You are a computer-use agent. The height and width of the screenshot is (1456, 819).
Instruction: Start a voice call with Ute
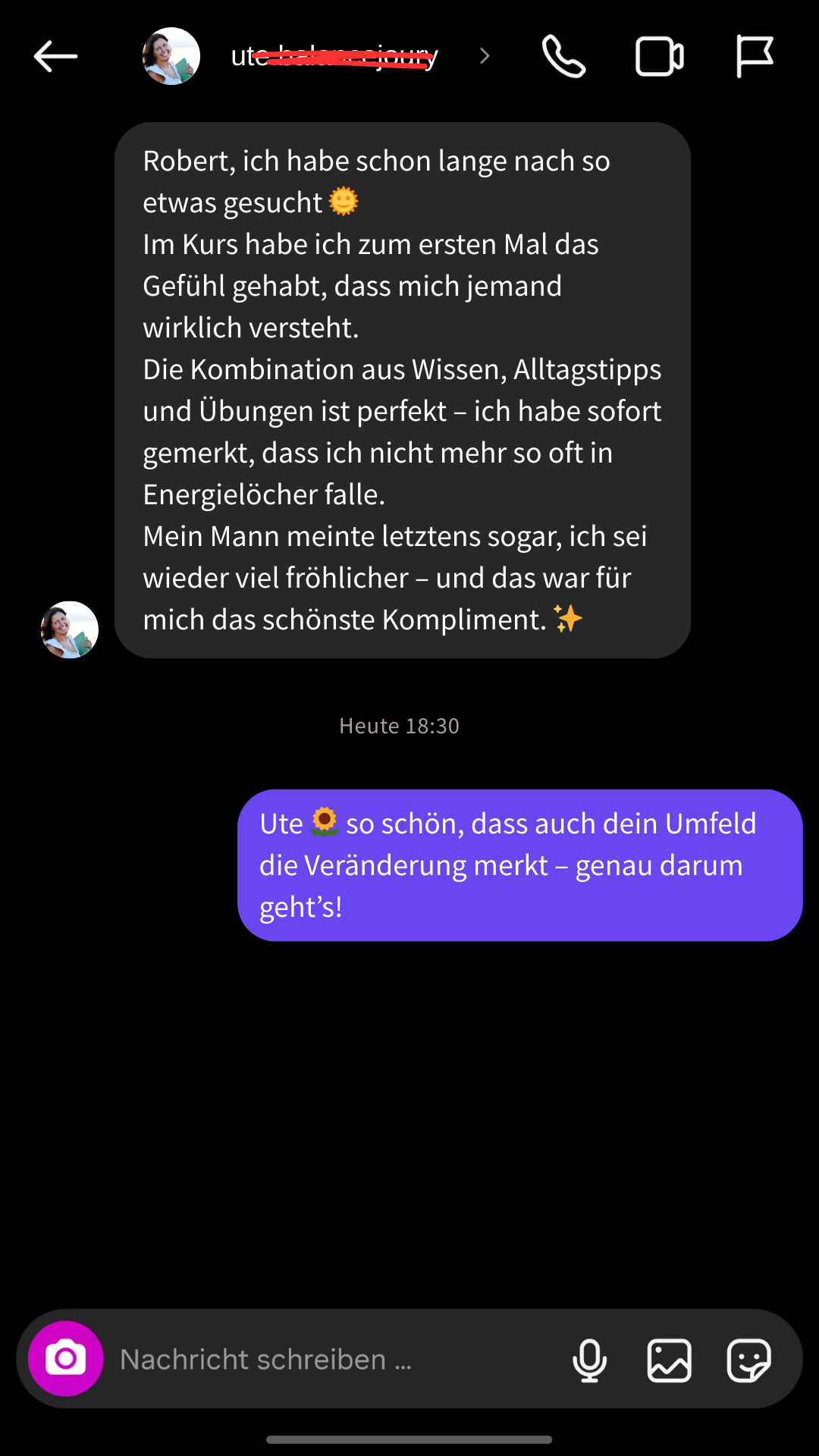coord(563,57)
